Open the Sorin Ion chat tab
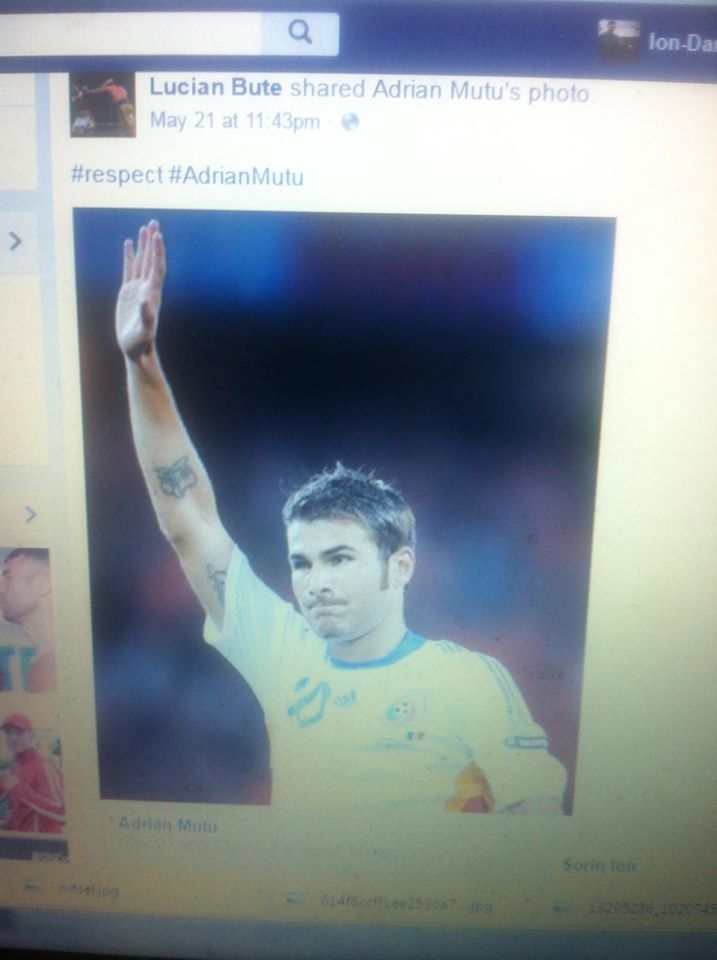 [x=599, y=865]
